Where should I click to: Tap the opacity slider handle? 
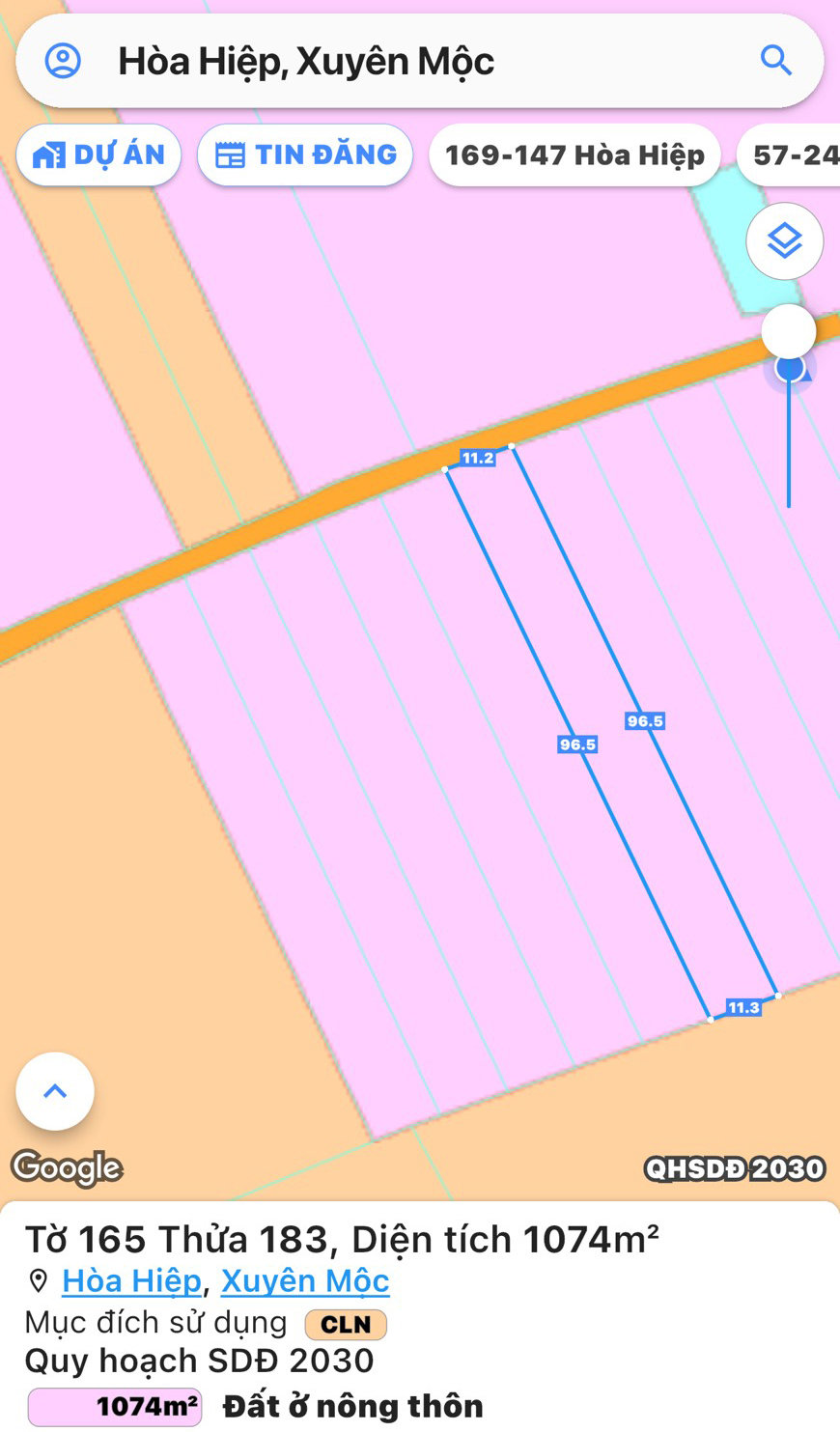[788, 332]
